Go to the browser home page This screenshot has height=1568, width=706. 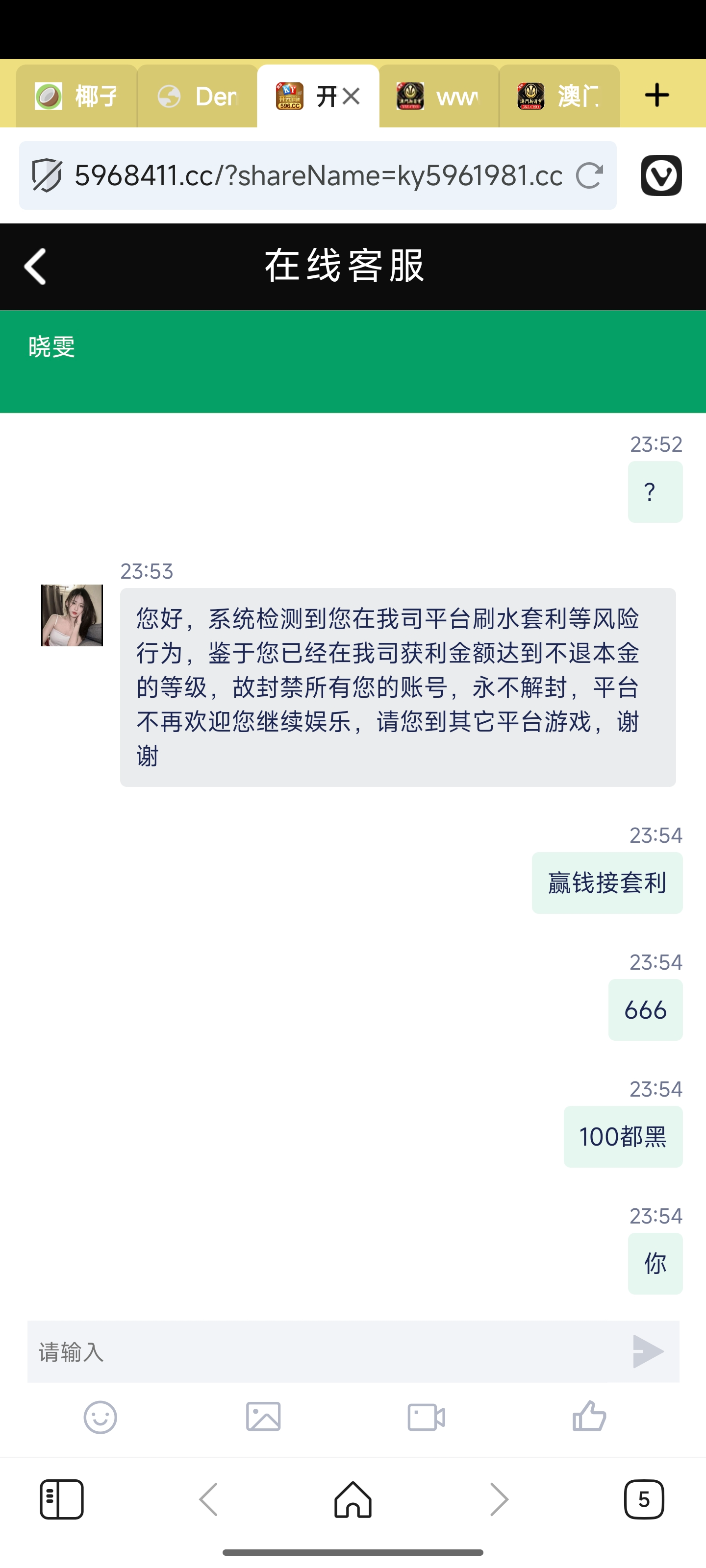353,1499
